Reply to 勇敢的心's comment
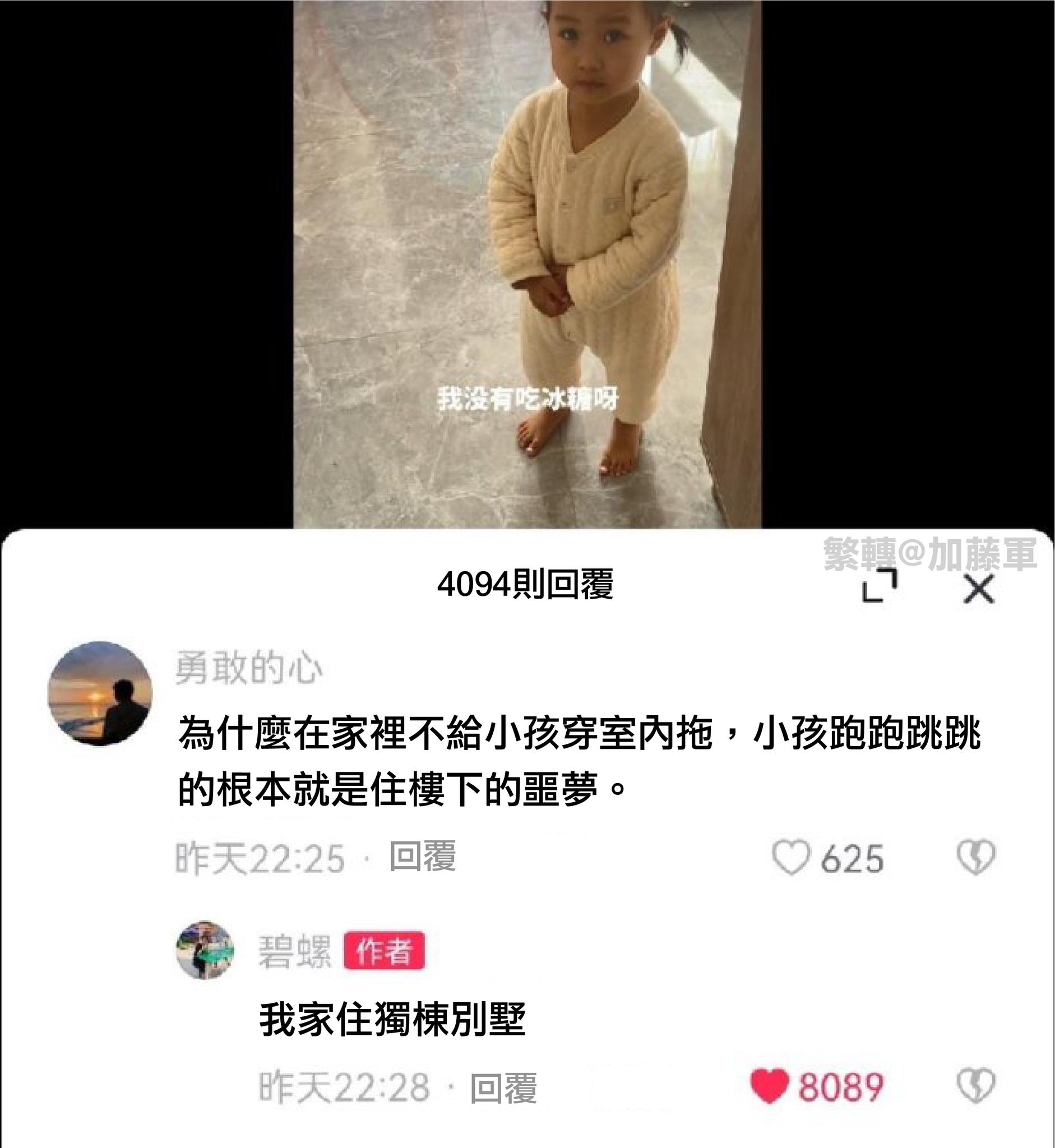Image resolution: width=1055 pixels, height=1148 pixels. point(423,857)
